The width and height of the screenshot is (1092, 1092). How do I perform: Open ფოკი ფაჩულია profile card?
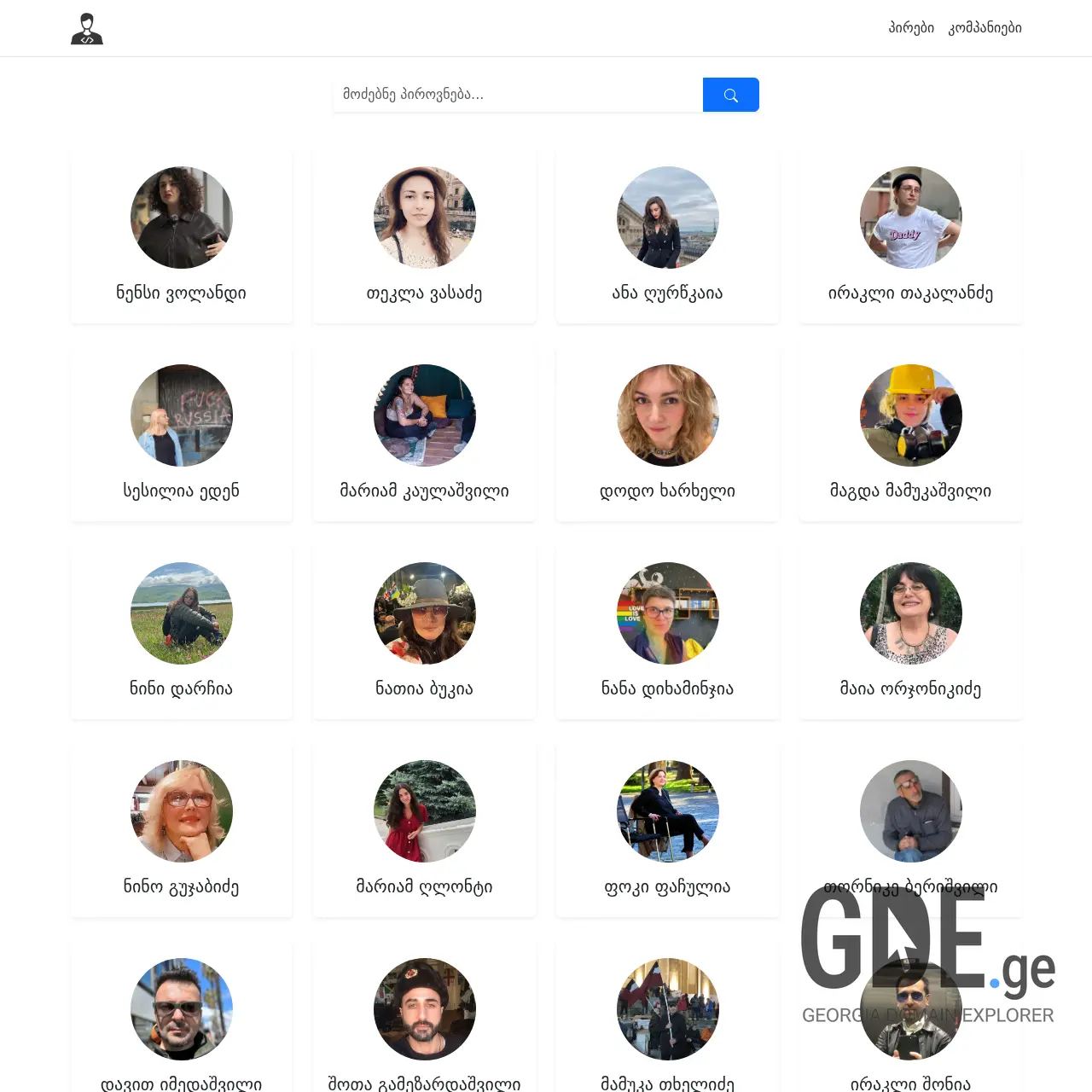(668, 832)
